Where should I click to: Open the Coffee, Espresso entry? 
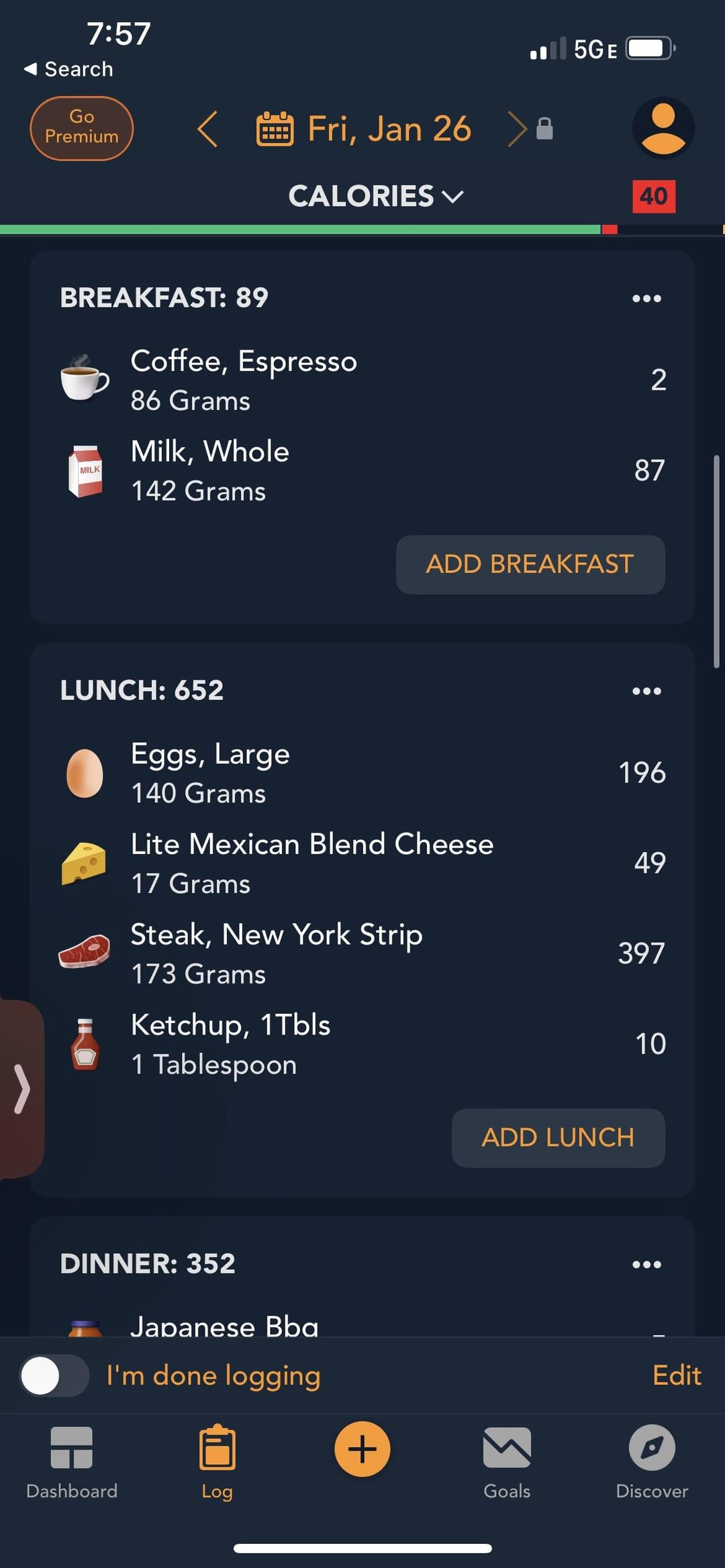362,380
